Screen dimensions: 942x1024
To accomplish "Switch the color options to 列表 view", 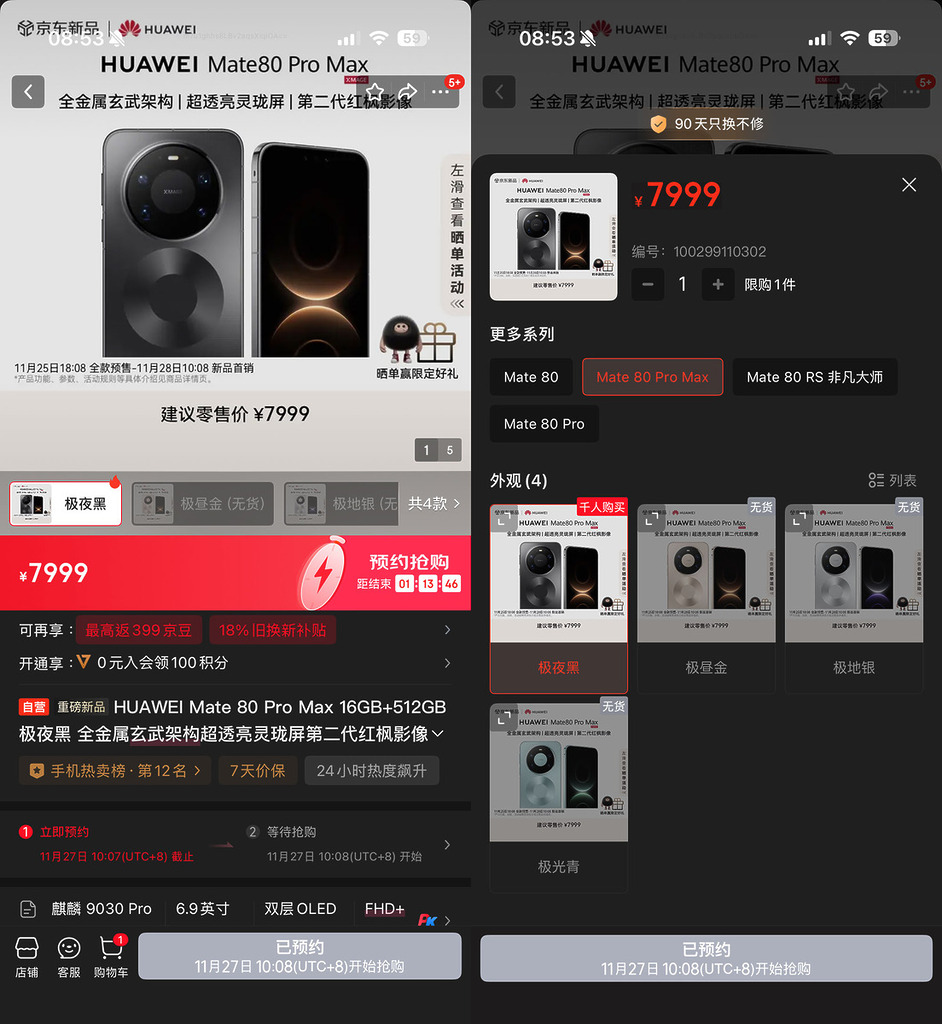I will pos(892,481).
